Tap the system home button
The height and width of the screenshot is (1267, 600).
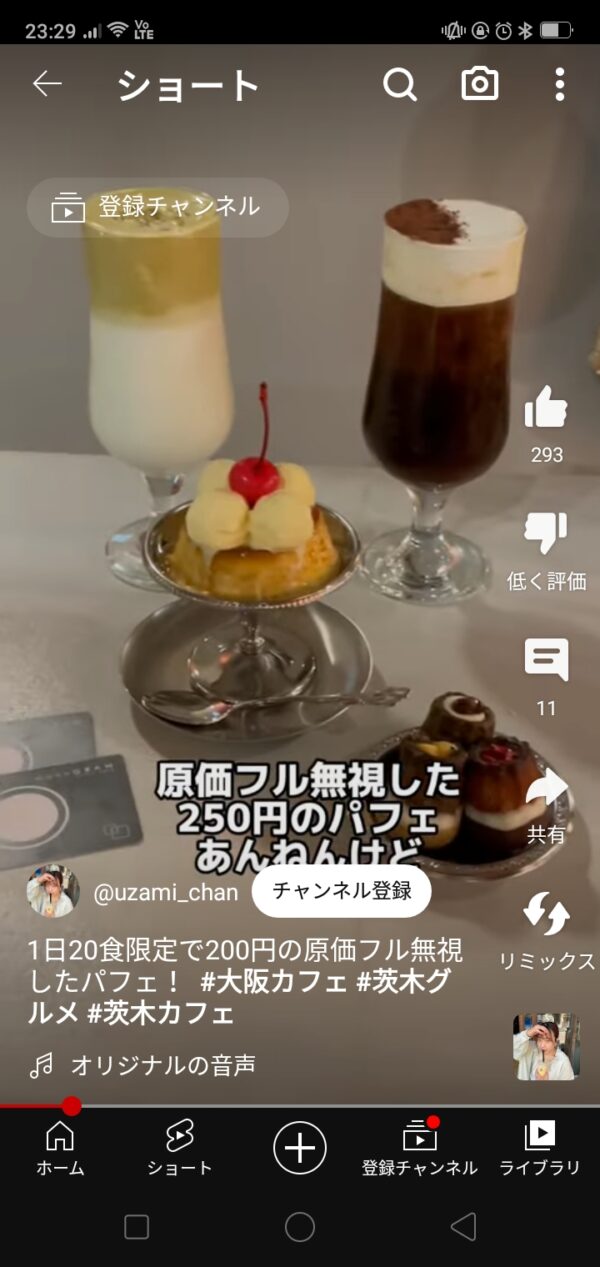click(x=300, y=1227)
